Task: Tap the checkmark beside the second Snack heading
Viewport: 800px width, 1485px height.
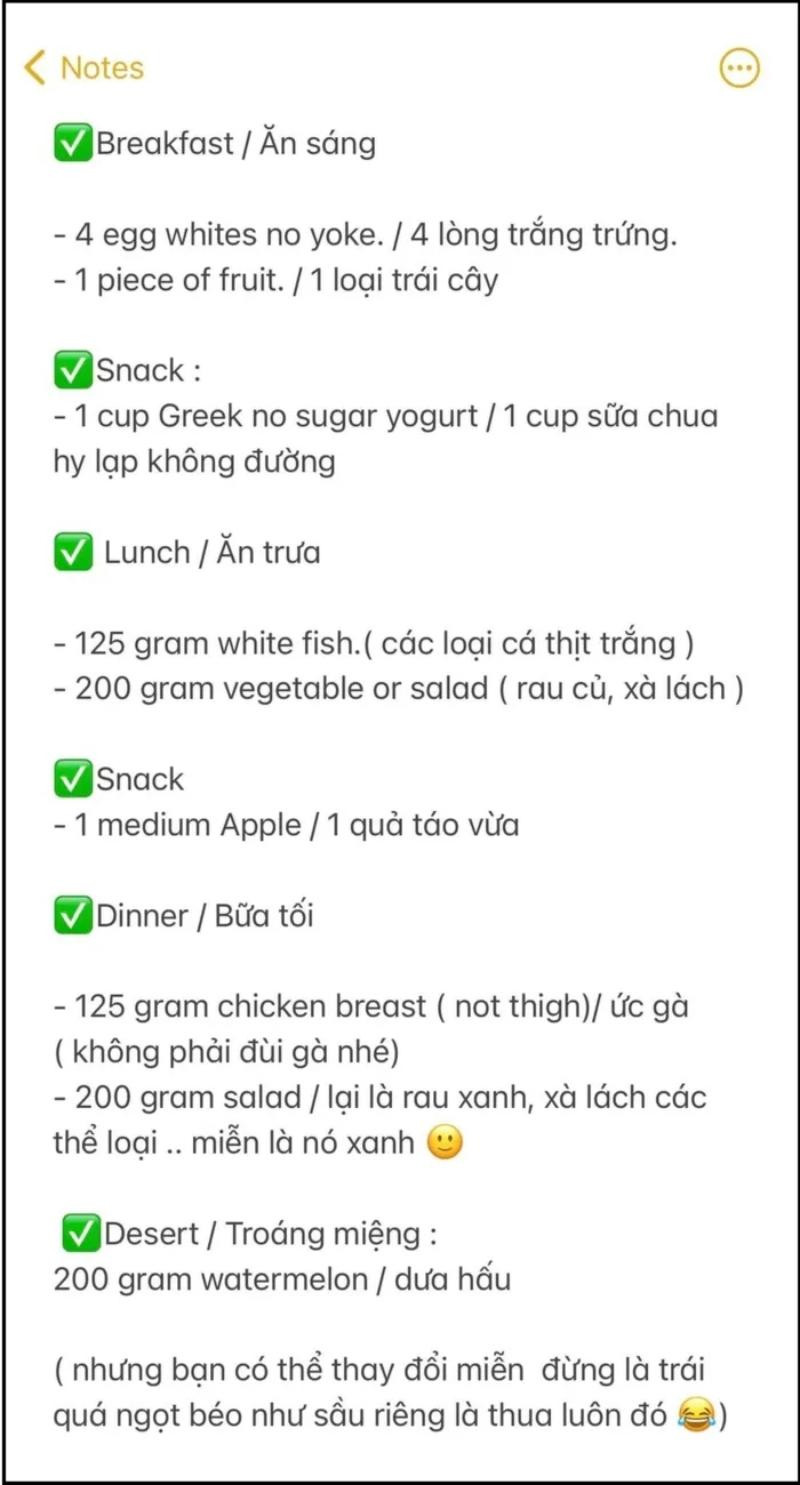Action: point(70,778)
